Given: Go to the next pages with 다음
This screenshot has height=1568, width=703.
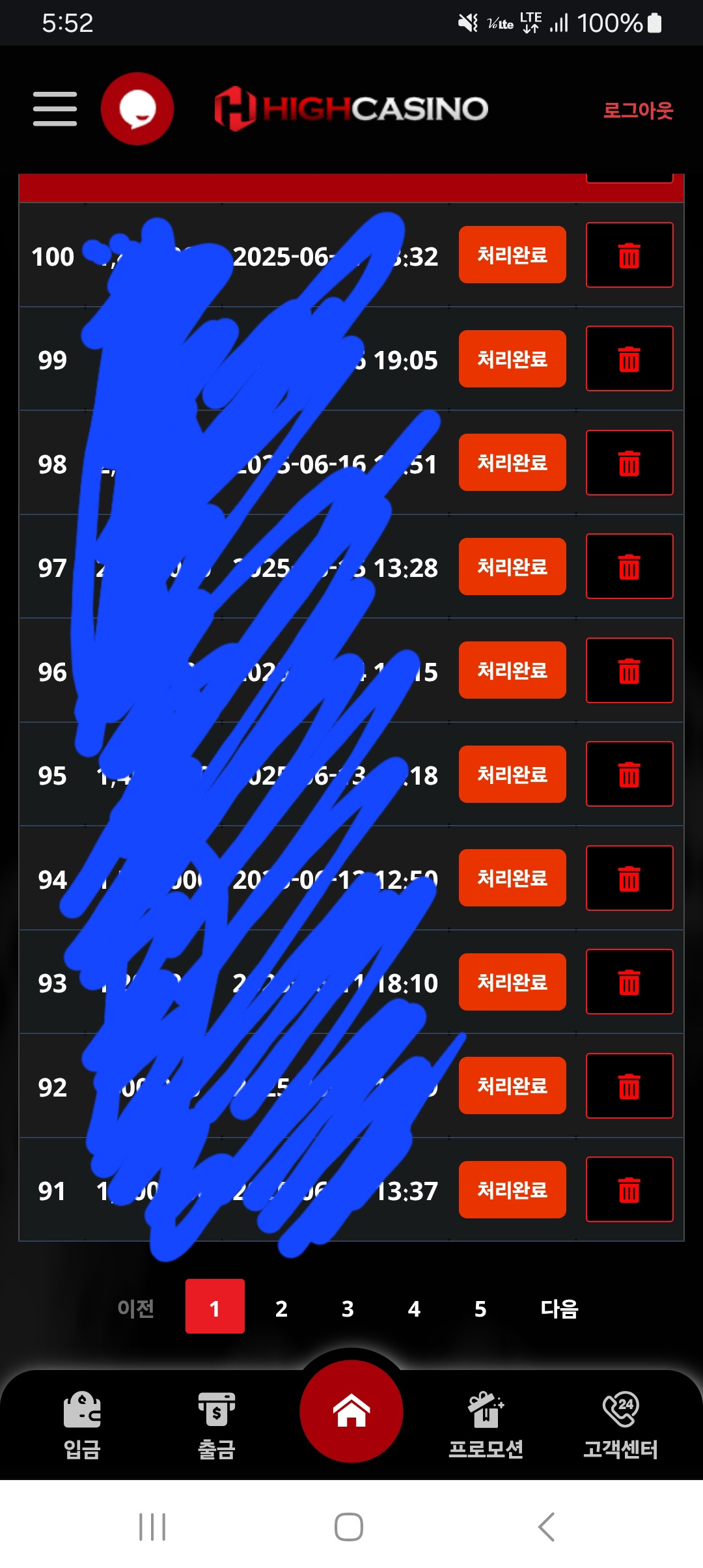Looking at the screenshot, I should [x=559, y=1309].
